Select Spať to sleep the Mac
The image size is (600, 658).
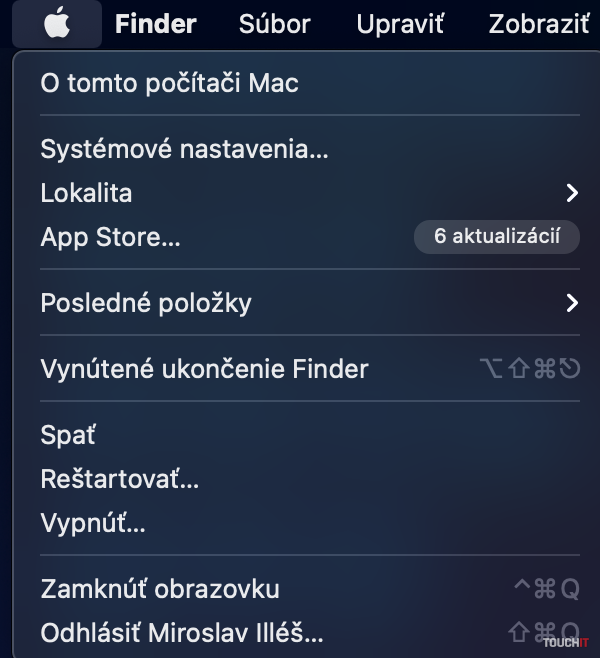68,435
